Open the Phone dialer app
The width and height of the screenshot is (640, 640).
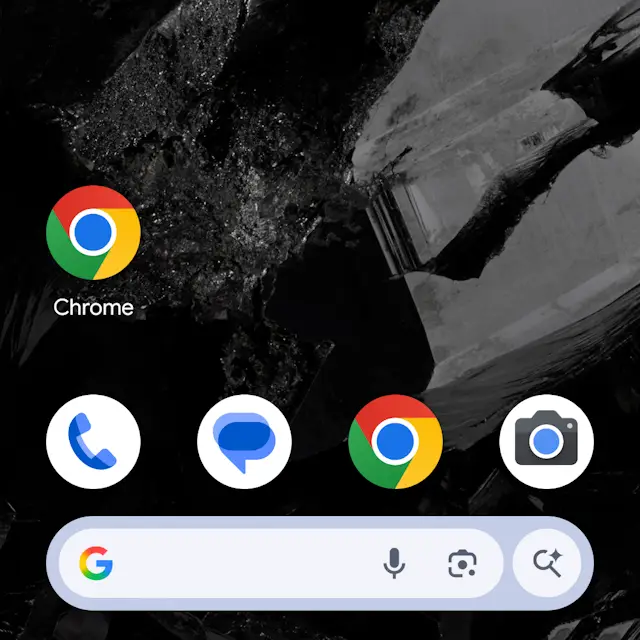(x=93, y=441)
